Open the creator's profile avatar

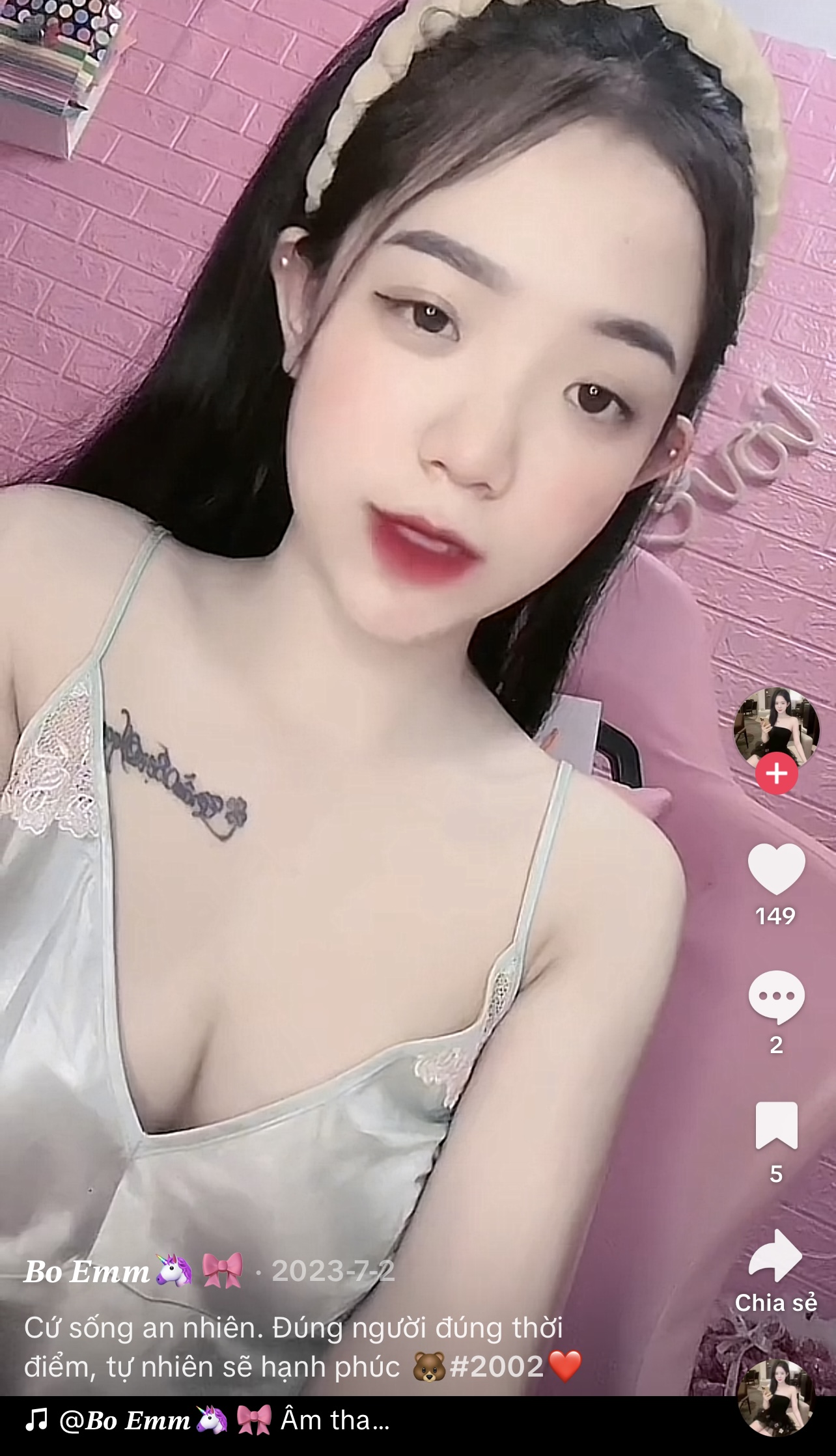tap(776, 730)
